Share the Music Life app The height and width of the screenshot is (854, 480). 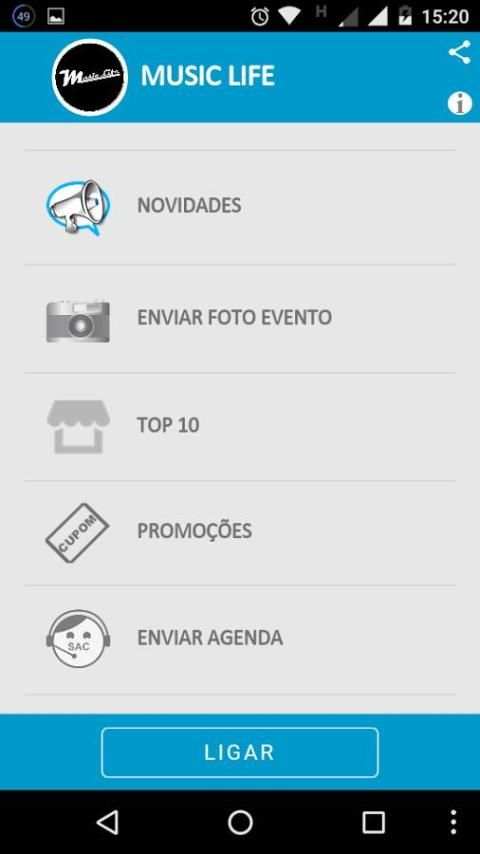pyautogui.click(x=459, y=52)
